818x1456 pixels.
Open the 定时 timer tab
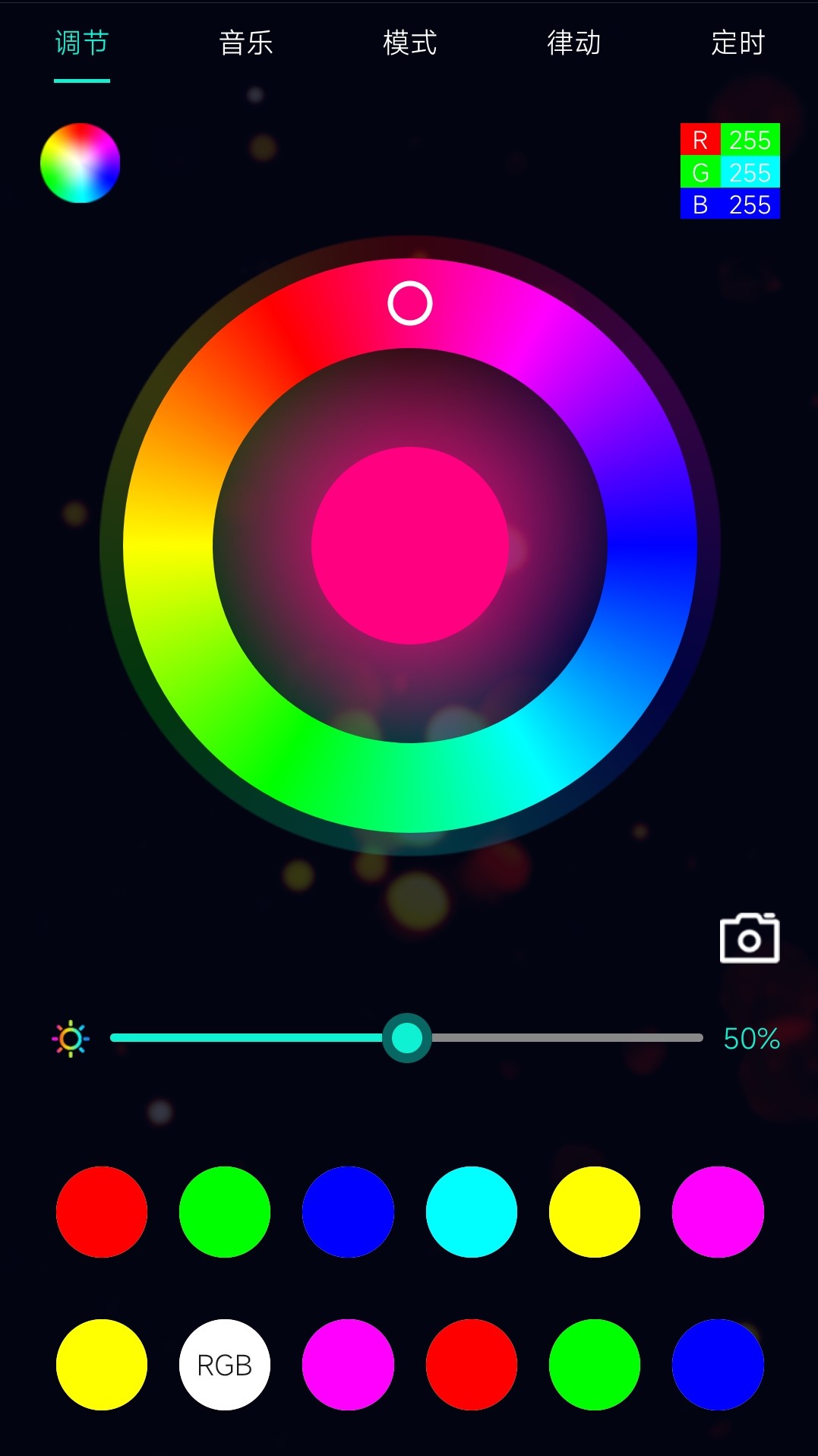coord(737,43)
